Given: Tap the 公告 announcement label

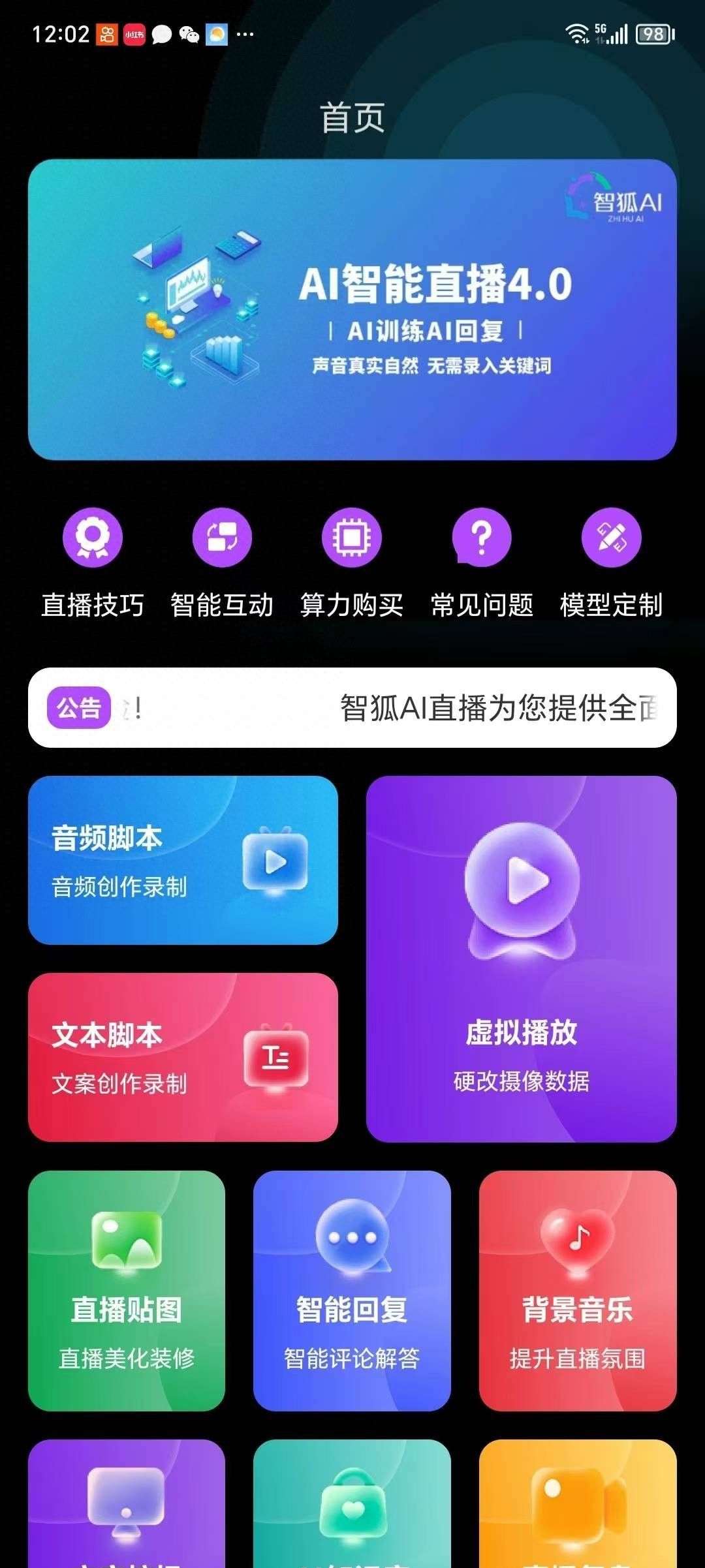Looking at the screenshot, I should click(x=78, y=709).
